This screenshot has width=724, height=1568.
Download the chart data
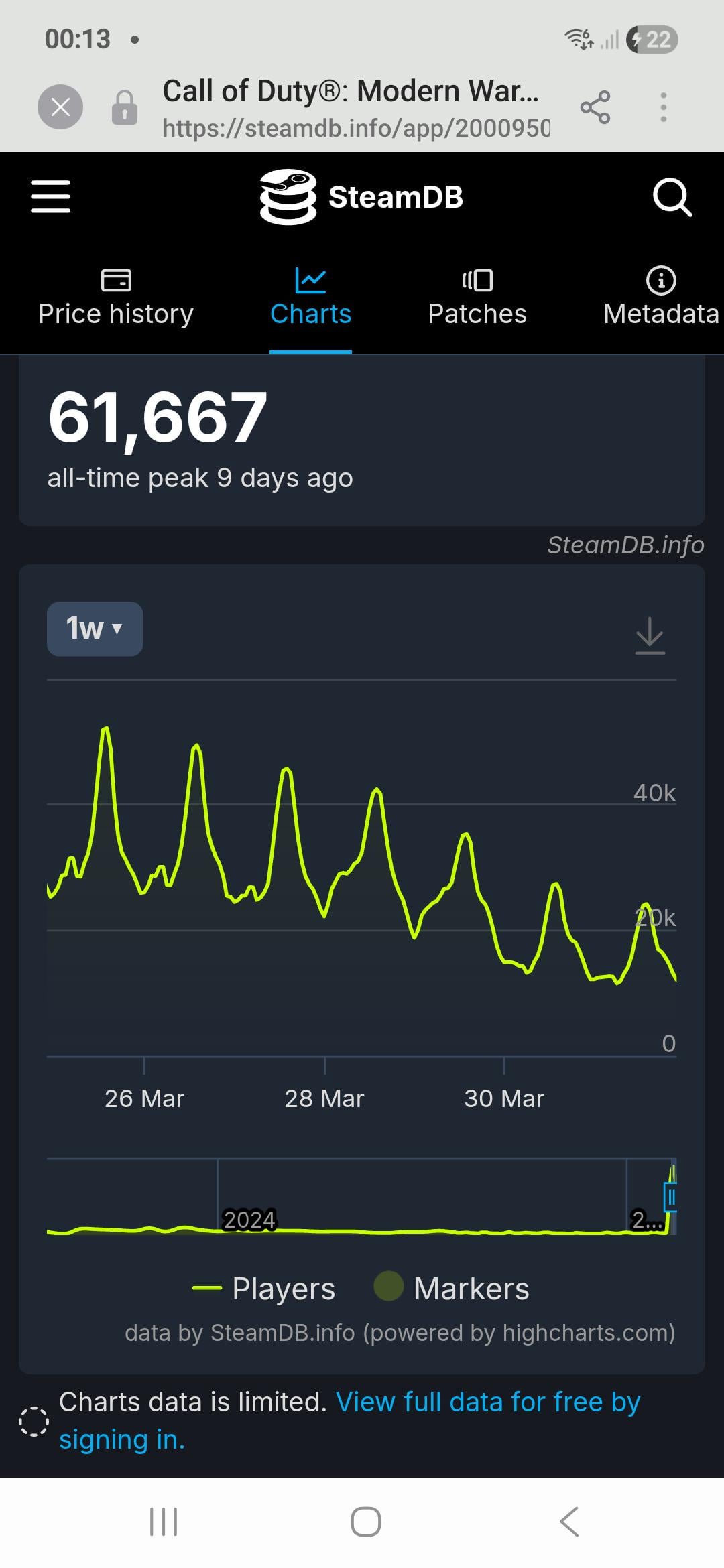pos(650,635)
